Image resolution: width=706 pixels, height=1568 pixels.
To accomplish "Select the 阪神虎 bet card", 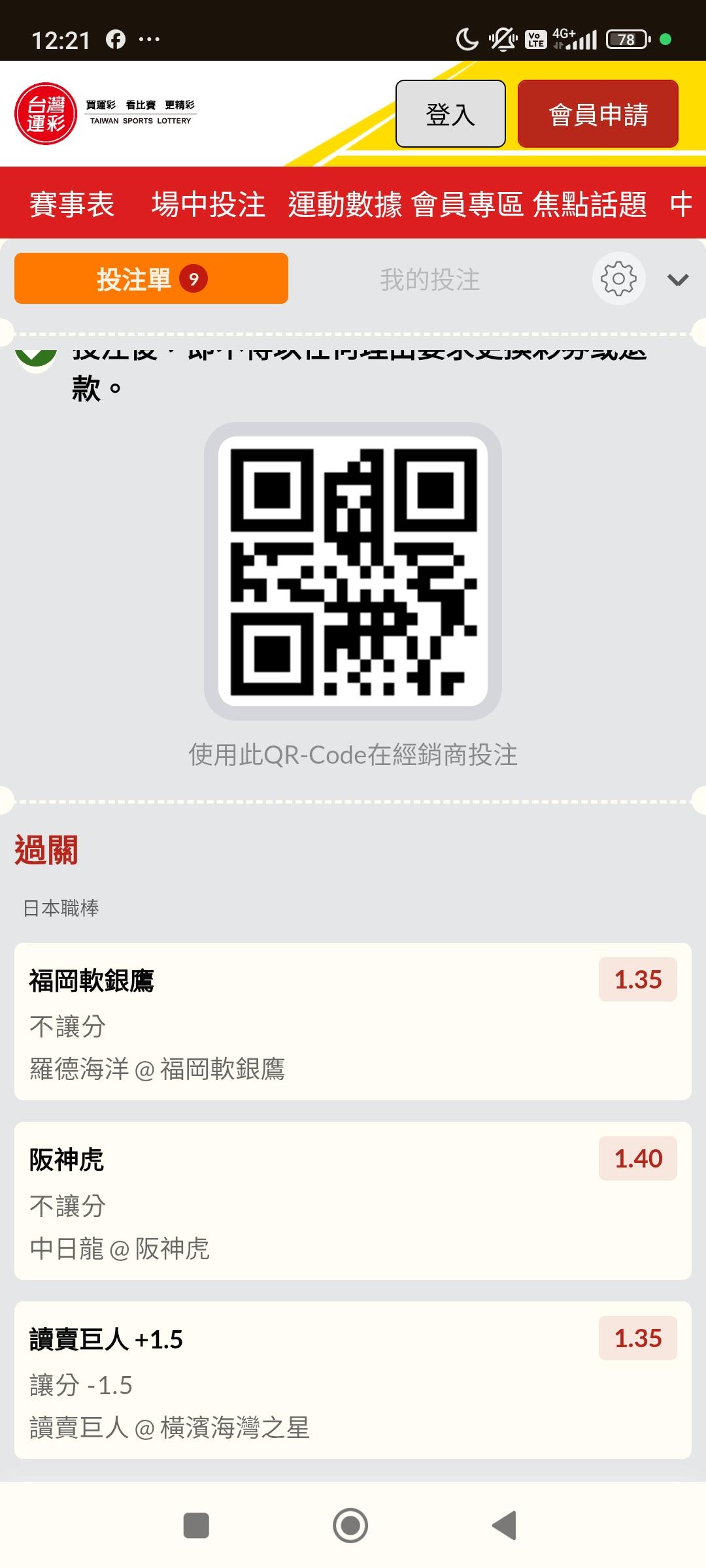I will tap(353, 1201).
